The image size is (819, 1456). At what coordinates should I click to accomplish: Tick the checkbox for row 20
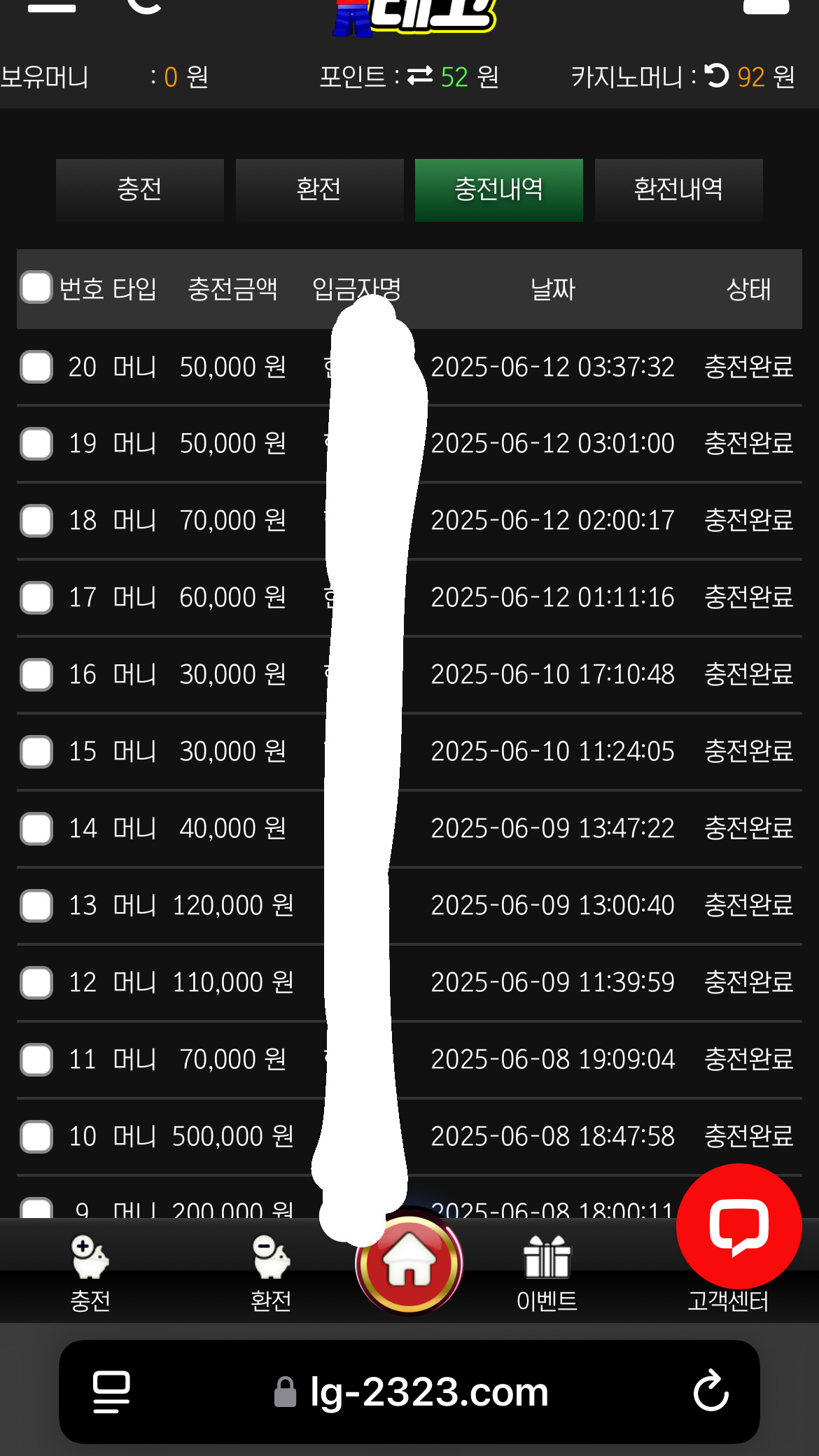(x=36, y=367)
